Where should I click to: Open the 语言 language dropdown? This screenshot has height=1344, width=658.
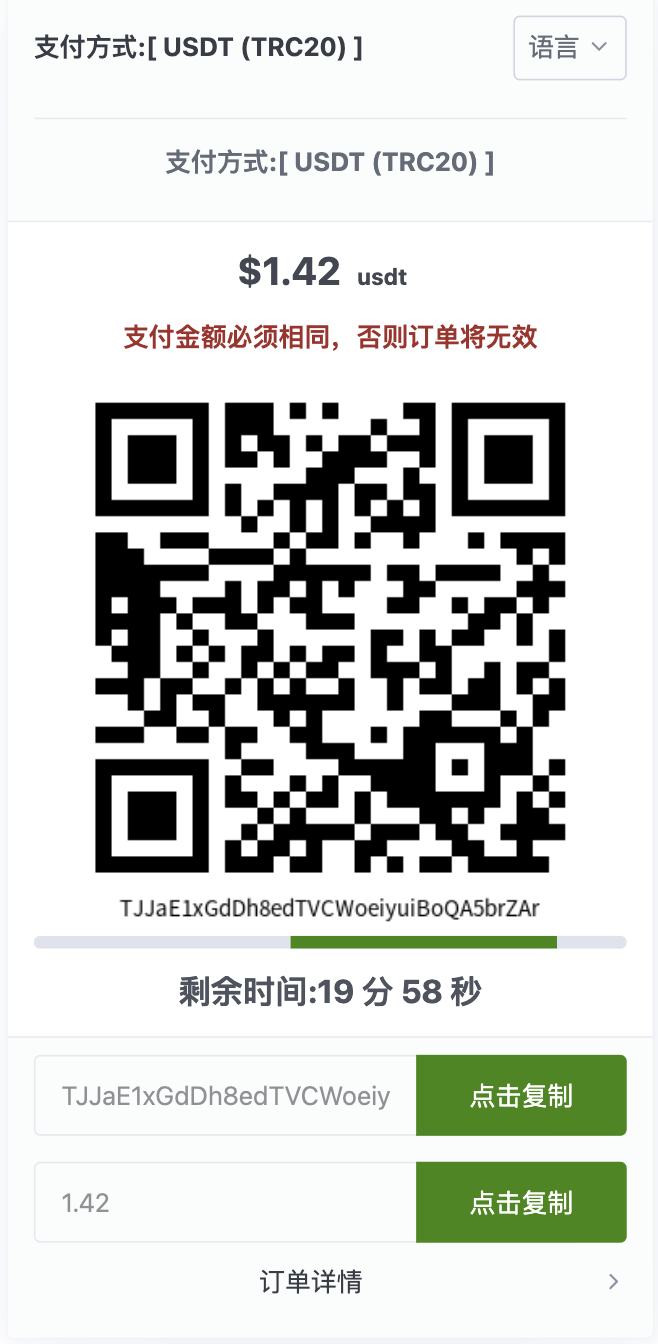[569, 47]
